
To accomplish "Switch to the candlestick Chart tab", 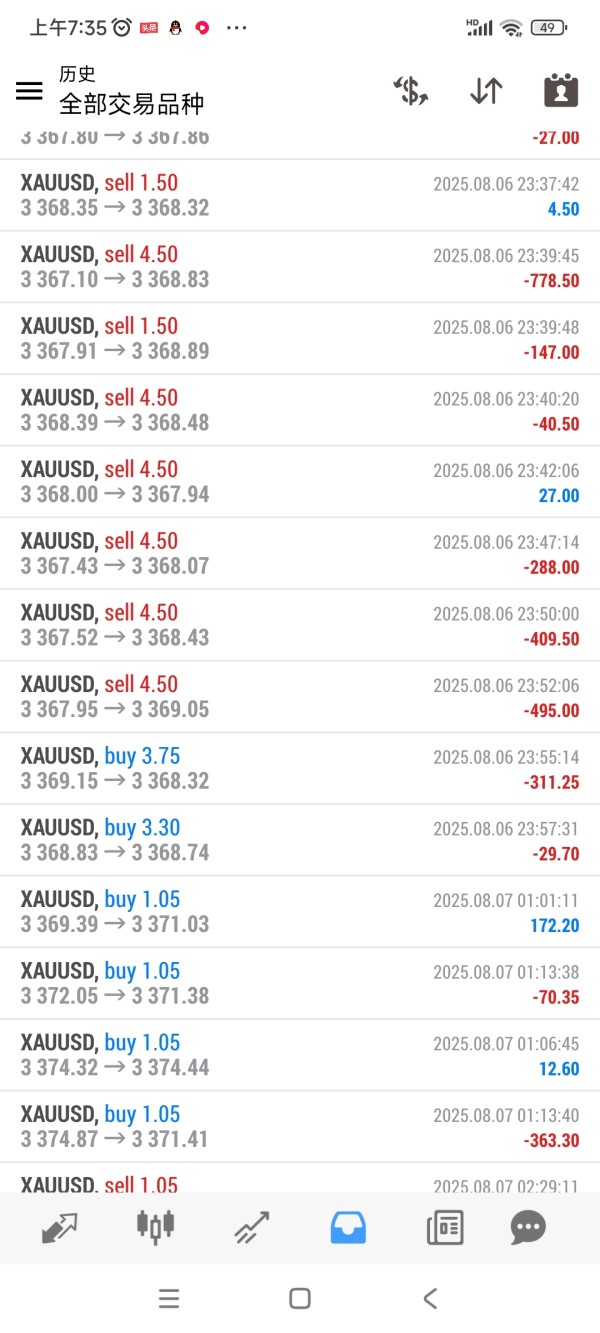I will (x=155, y=1227).
